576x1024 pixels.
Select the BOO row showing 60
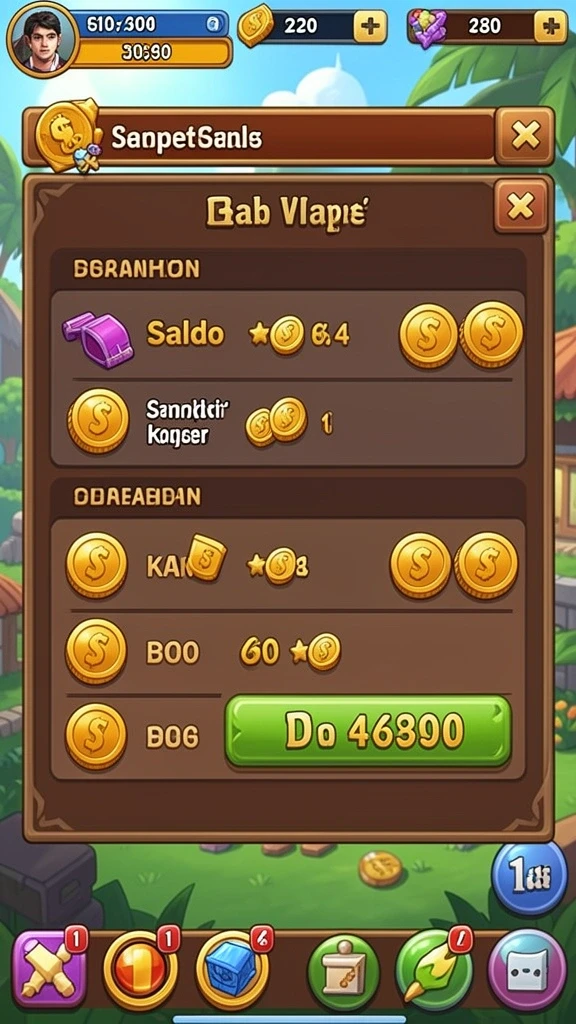point(287,652)
